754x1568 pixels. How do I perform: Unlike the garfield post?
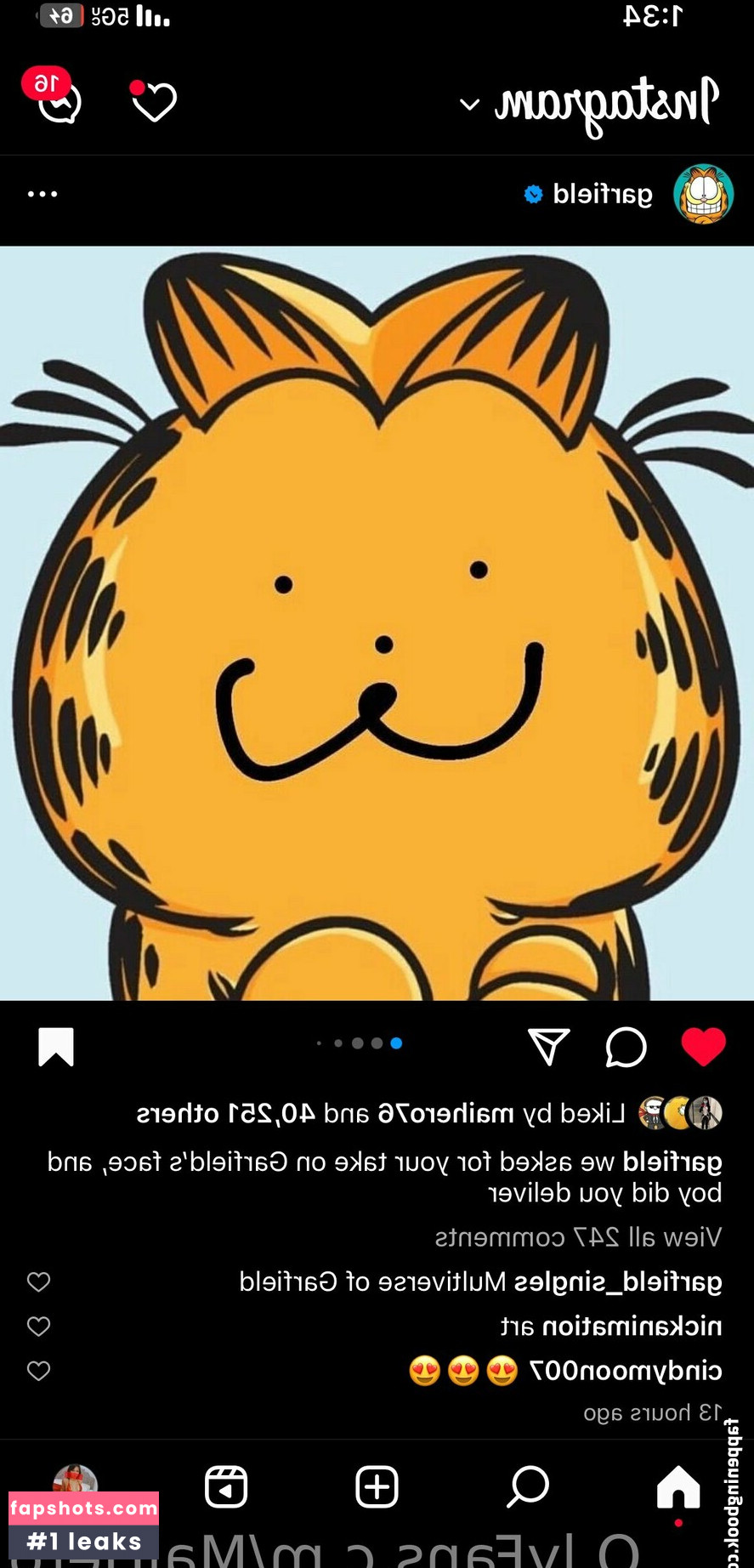(703, 1047)
